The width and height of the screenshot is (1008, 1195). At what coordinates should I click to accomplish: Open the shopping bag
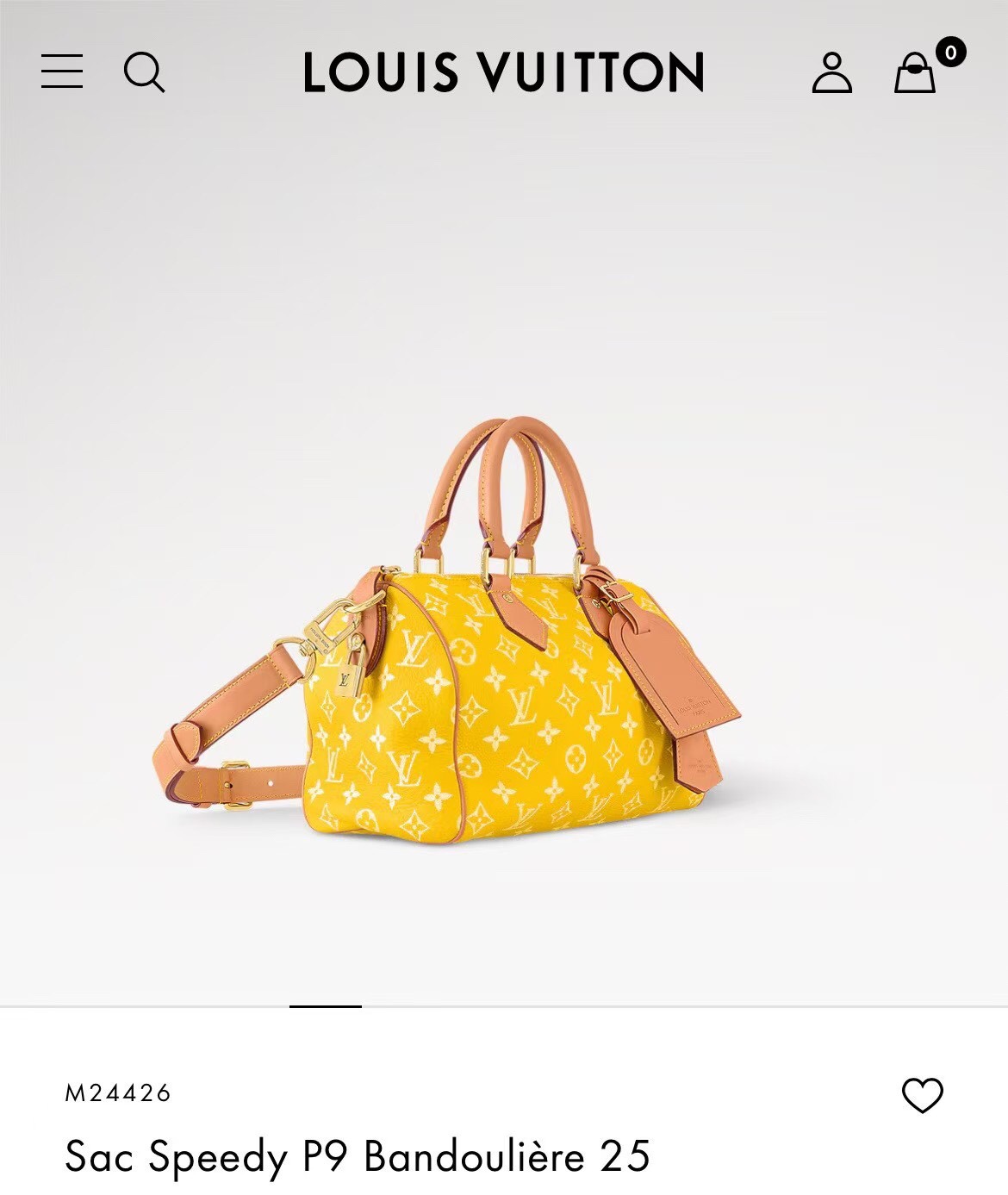(915, 72)
